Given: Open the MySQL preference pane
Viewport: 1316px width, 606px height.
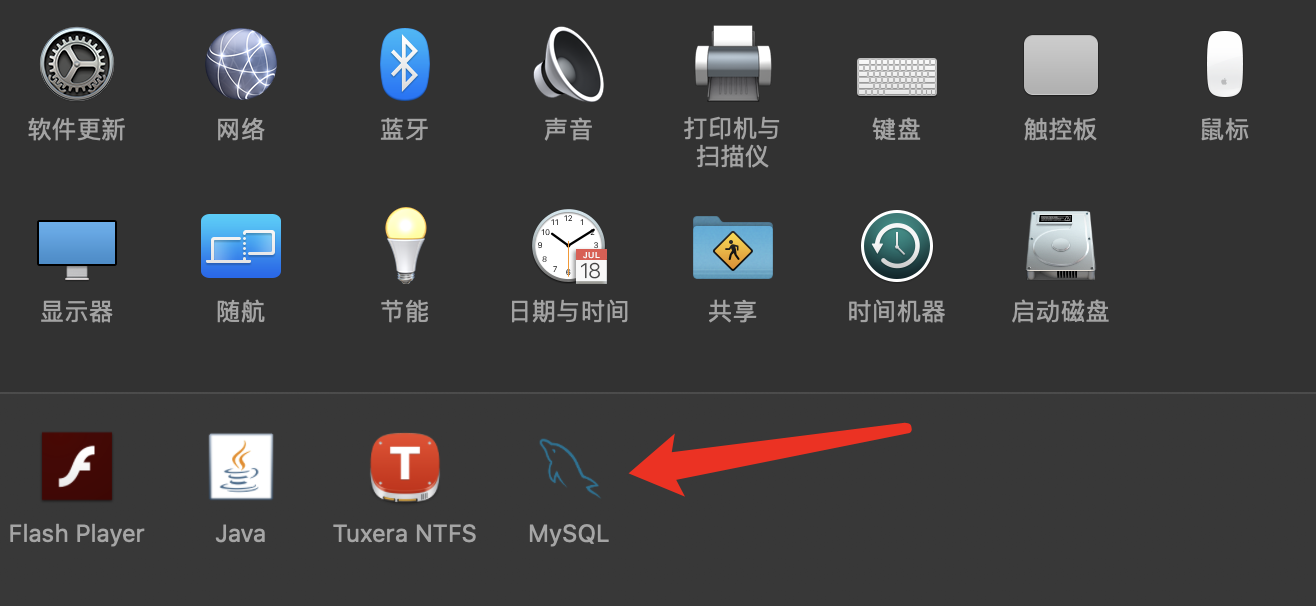Looking at the screenshot, I should point(568,468).
